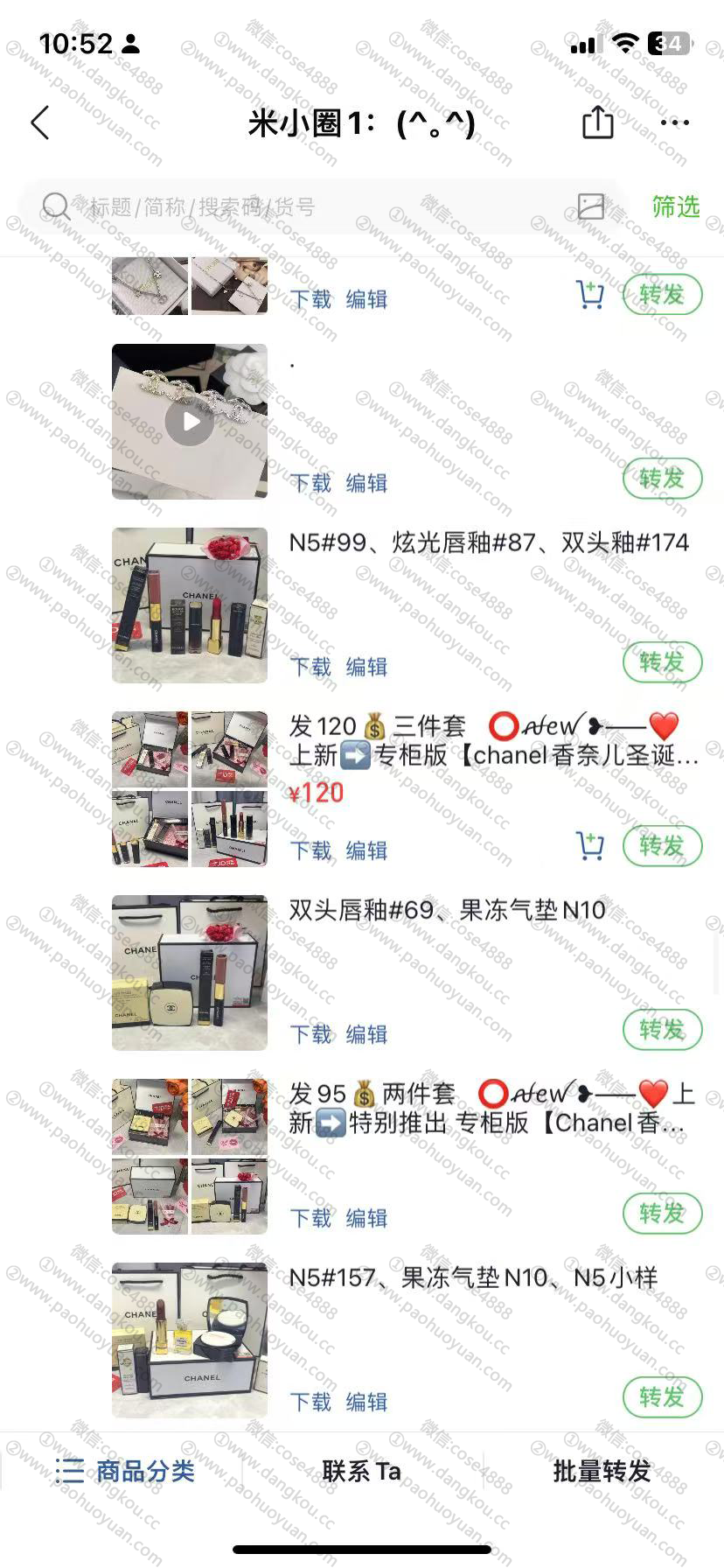Viewport: 724px width, 1568px height.
Task: Edit the N5#157 果冻气垫 listing
Action: click(366, 1402)
